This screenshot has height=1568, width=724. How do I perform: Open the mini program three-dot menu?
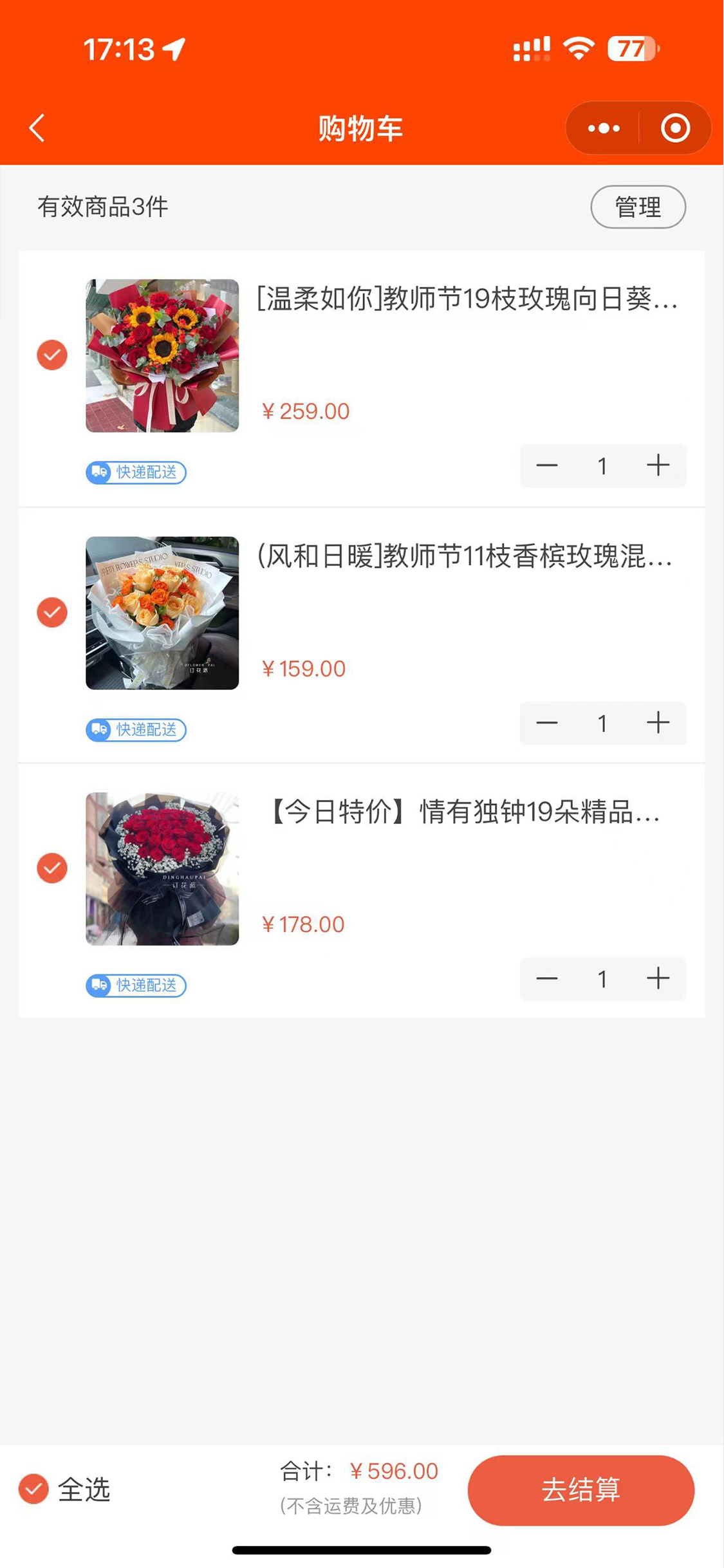pos(604,128)
